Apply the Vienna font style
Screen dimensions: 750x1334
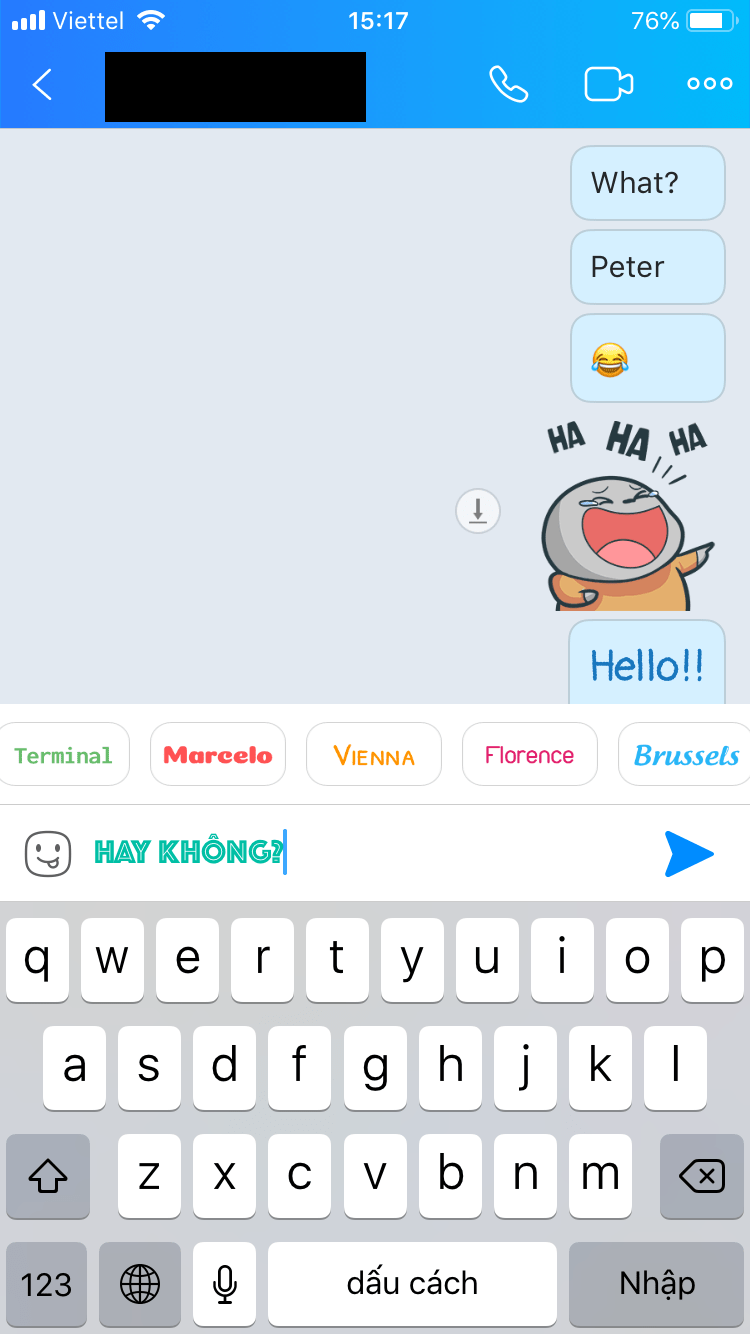pos(374,755)
